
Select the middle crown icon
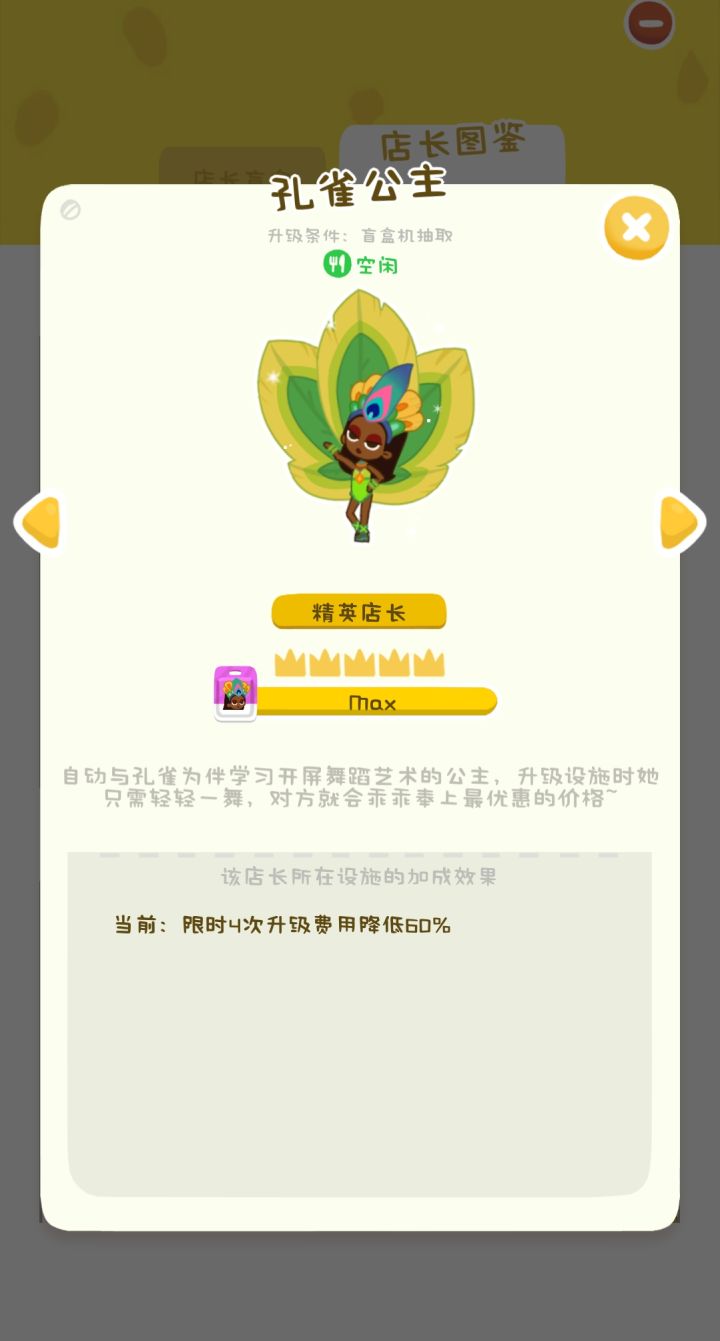(359, 662)
